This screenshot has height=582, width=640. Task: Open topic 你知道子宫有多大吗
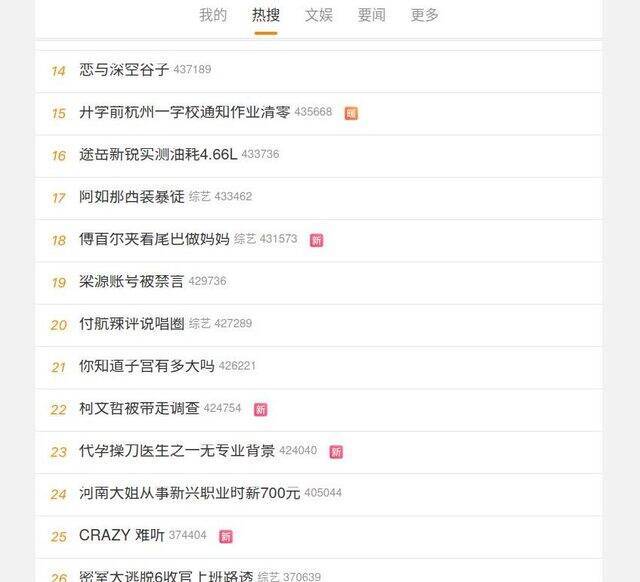click(146, 366)
